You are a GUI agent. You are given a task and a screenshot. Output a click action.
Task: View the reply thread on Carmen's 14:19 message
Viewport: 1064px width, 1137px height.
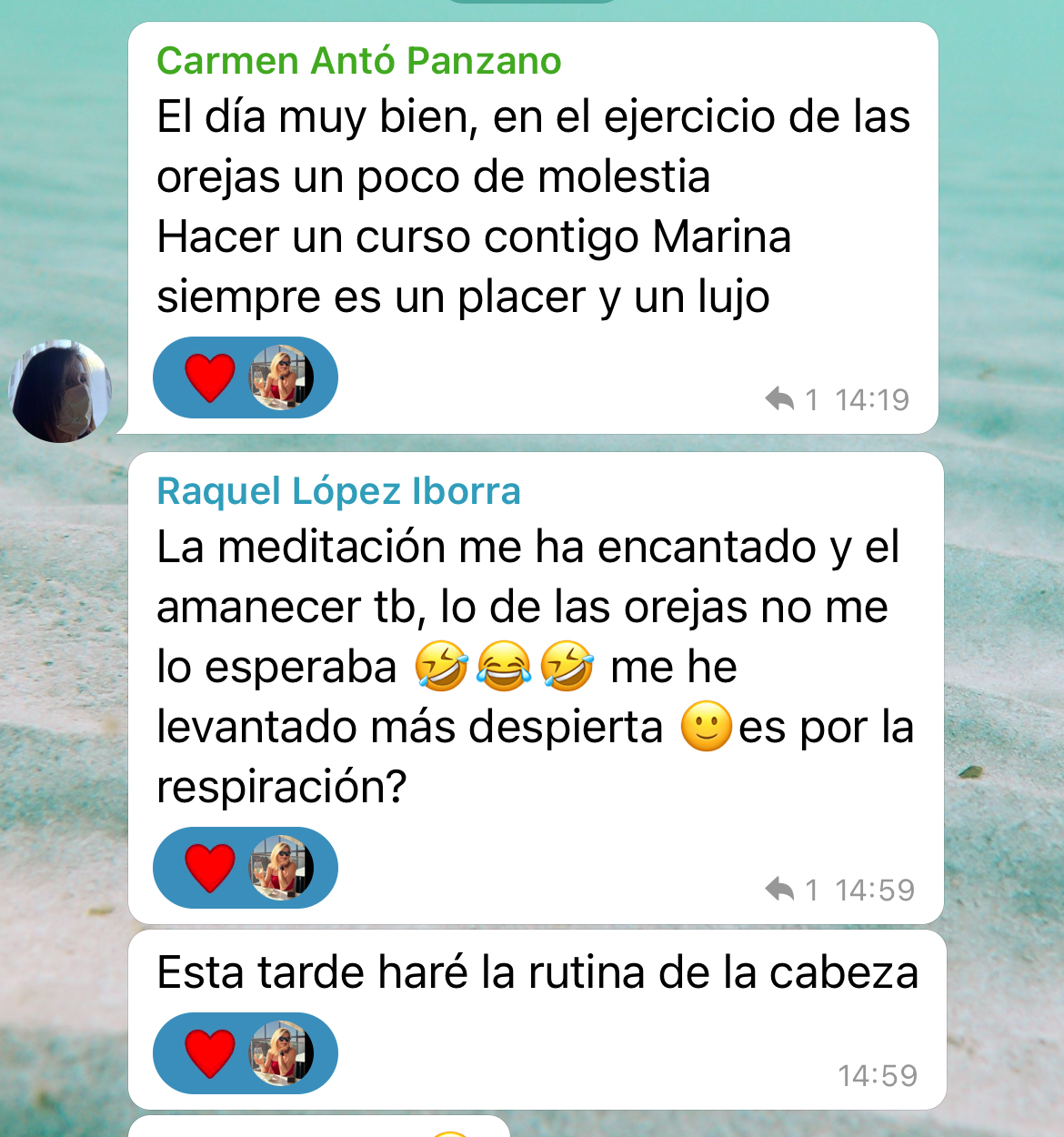click(x=791, y=399)
